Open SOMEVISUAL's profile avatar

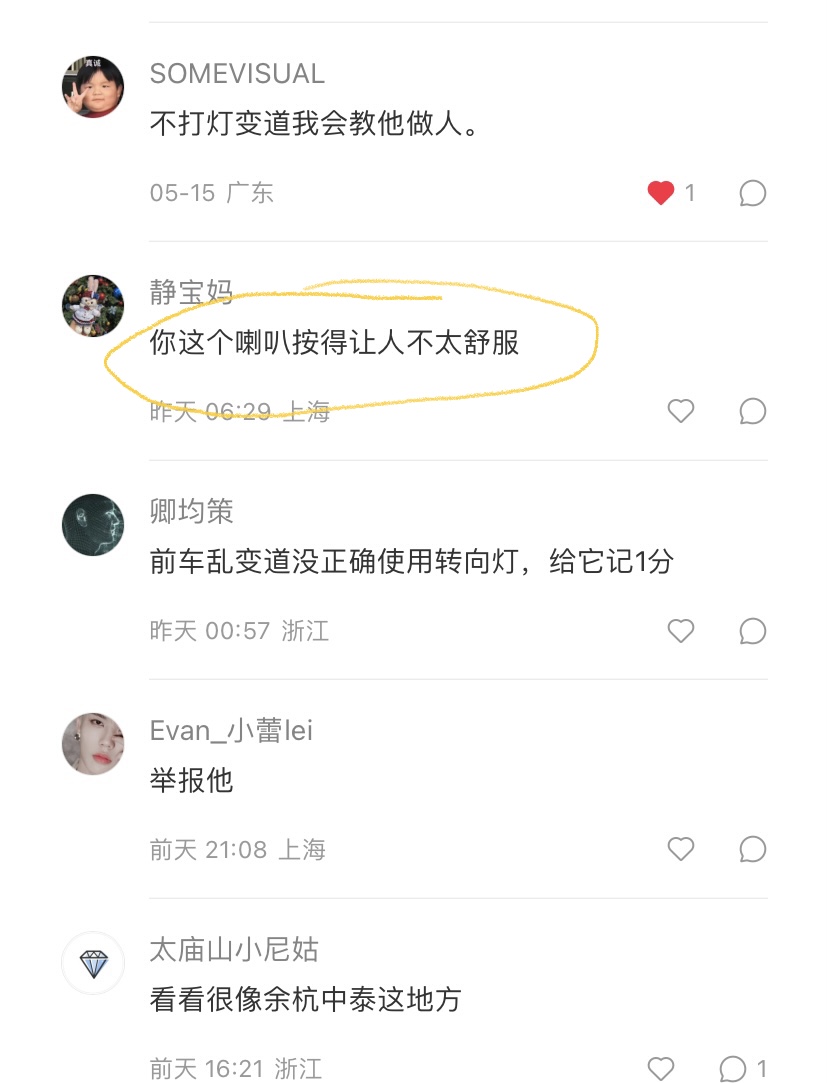point(93,87)
